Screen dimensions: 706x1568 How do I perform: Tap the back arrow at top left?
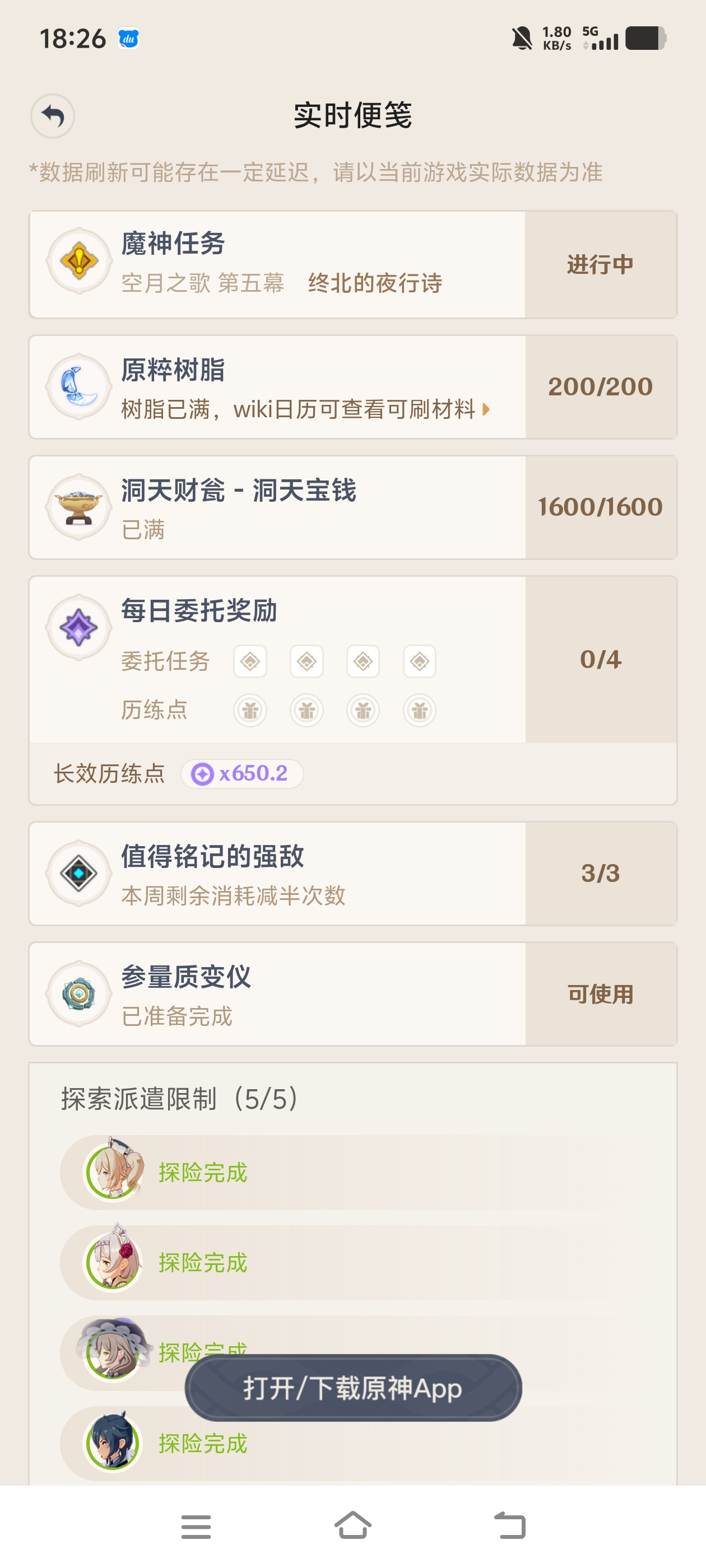pyautogui.click(x=52, y=117)
